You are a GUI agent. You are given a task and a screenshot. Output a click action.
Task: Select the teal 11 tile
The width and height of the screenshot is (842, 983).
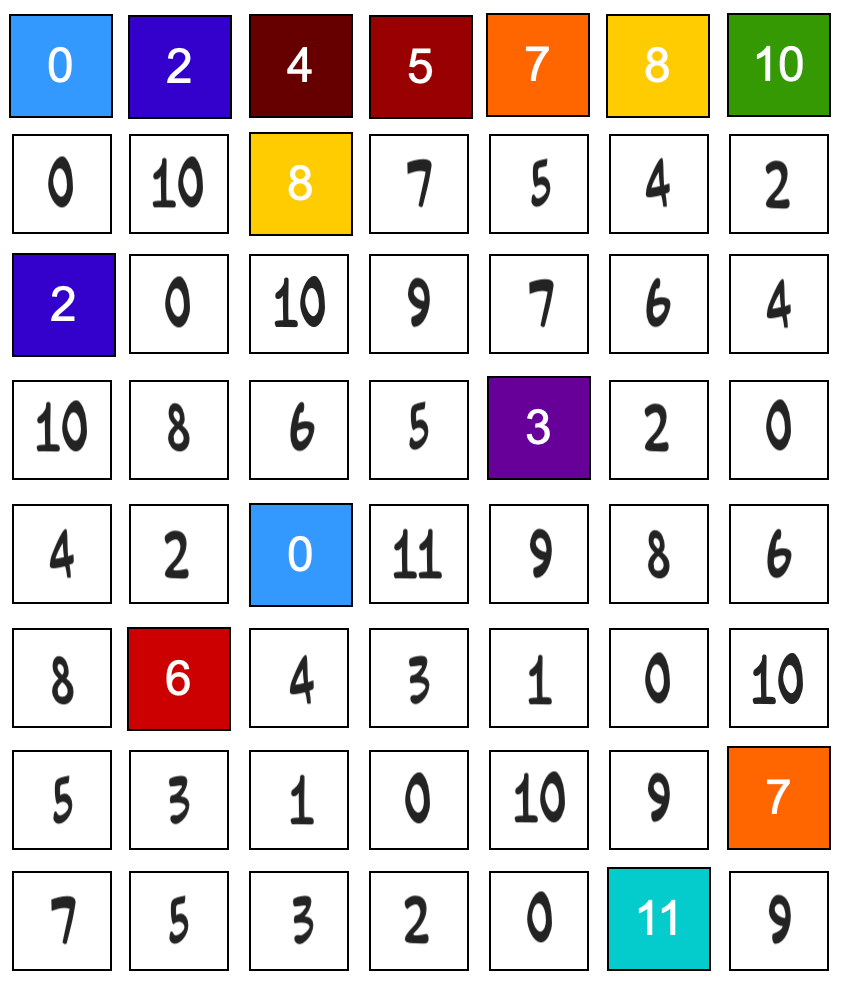[x=658, y=919]
